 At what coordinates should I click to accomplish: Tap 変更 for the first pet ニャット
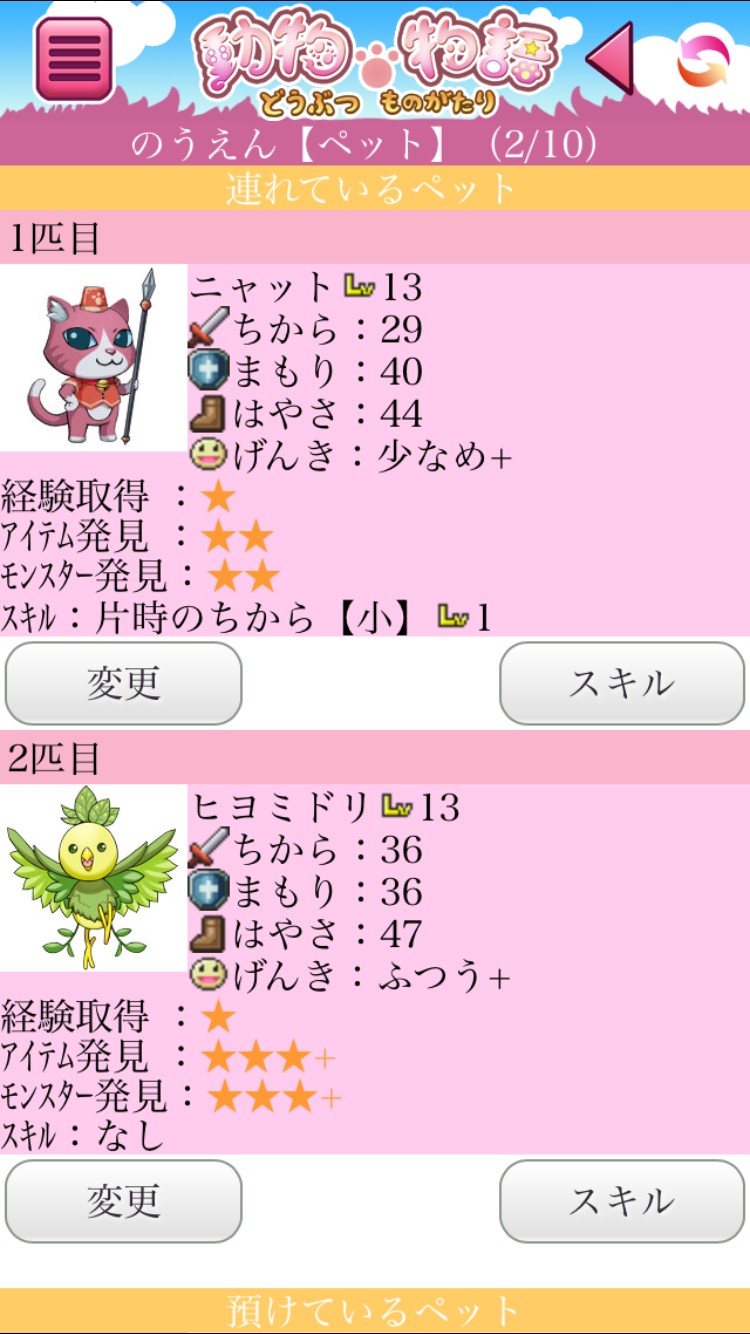(x=123, y=684)
